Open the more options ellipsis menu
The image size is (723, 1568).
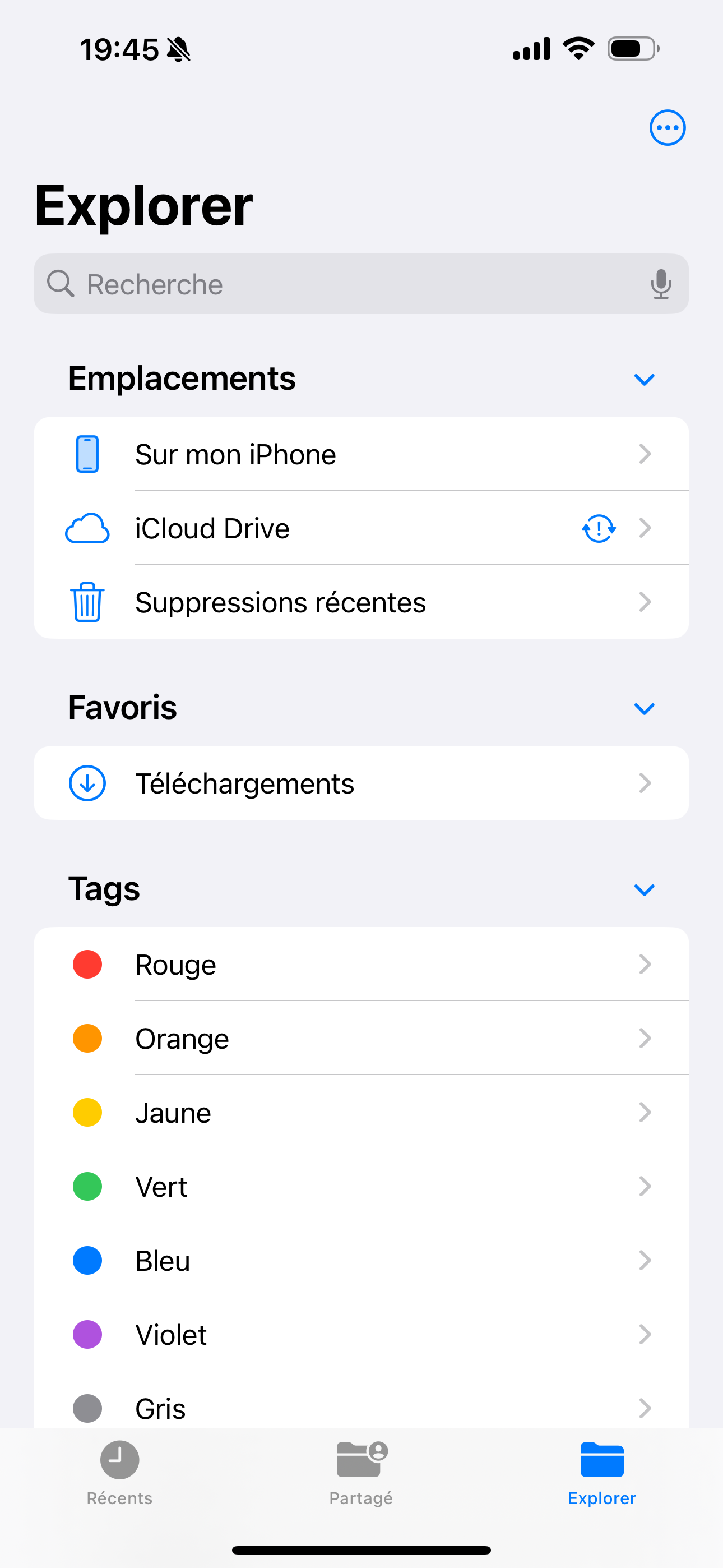point(667,128)
